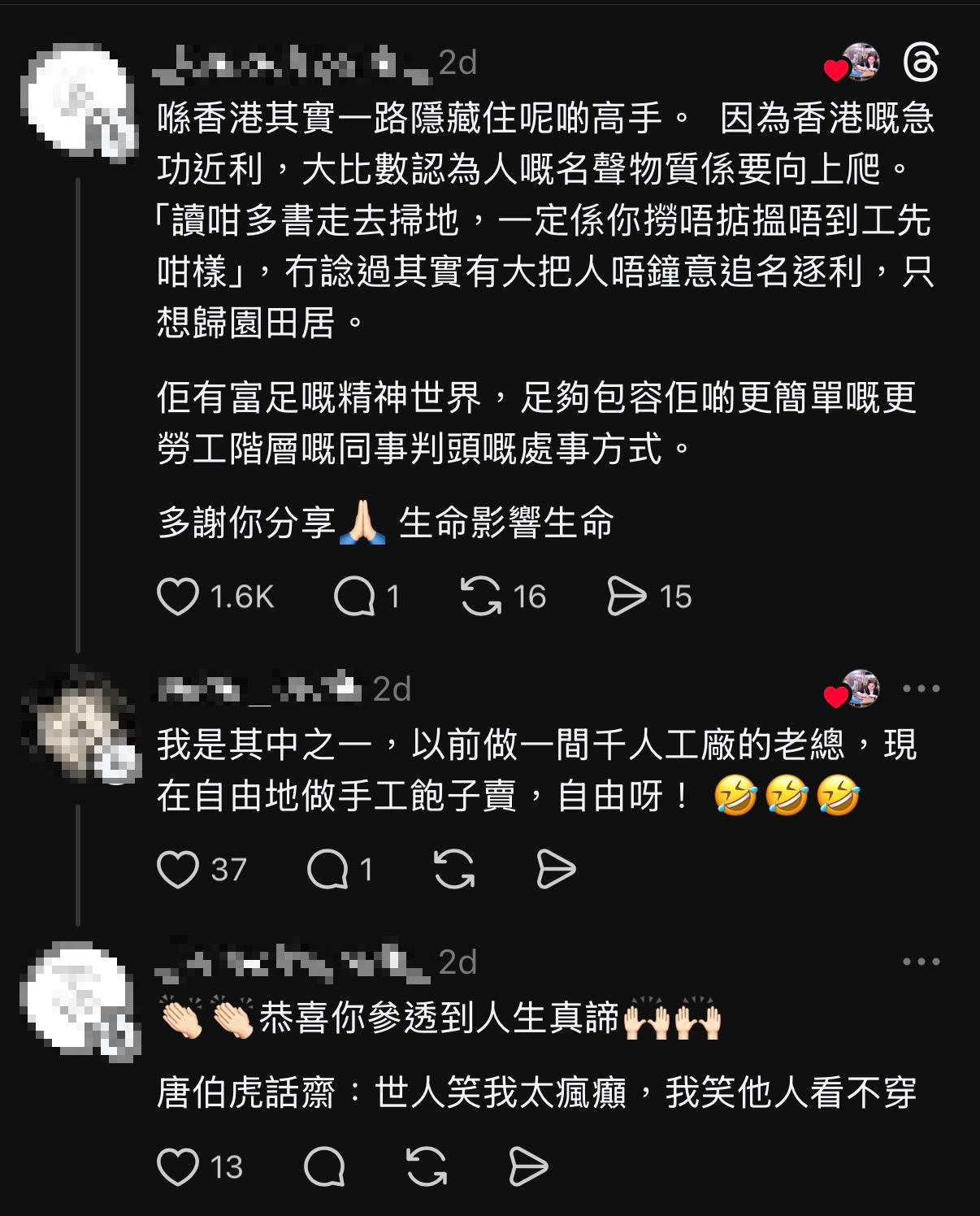Repost the post with 16 reposts
980x1216 pixels.
481,597
